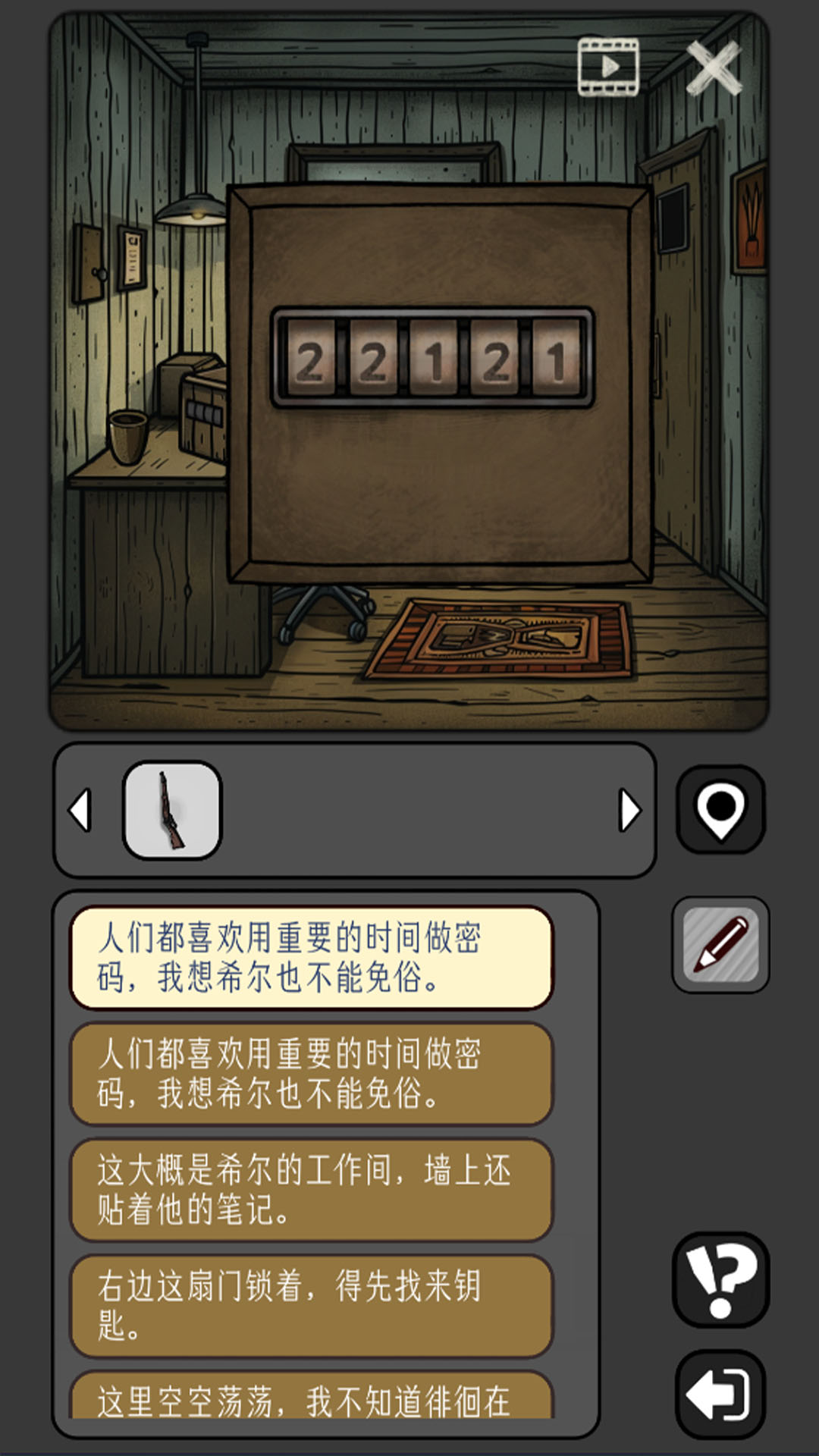
Task: Rotate the middle code dial
Action: [433, 359]
